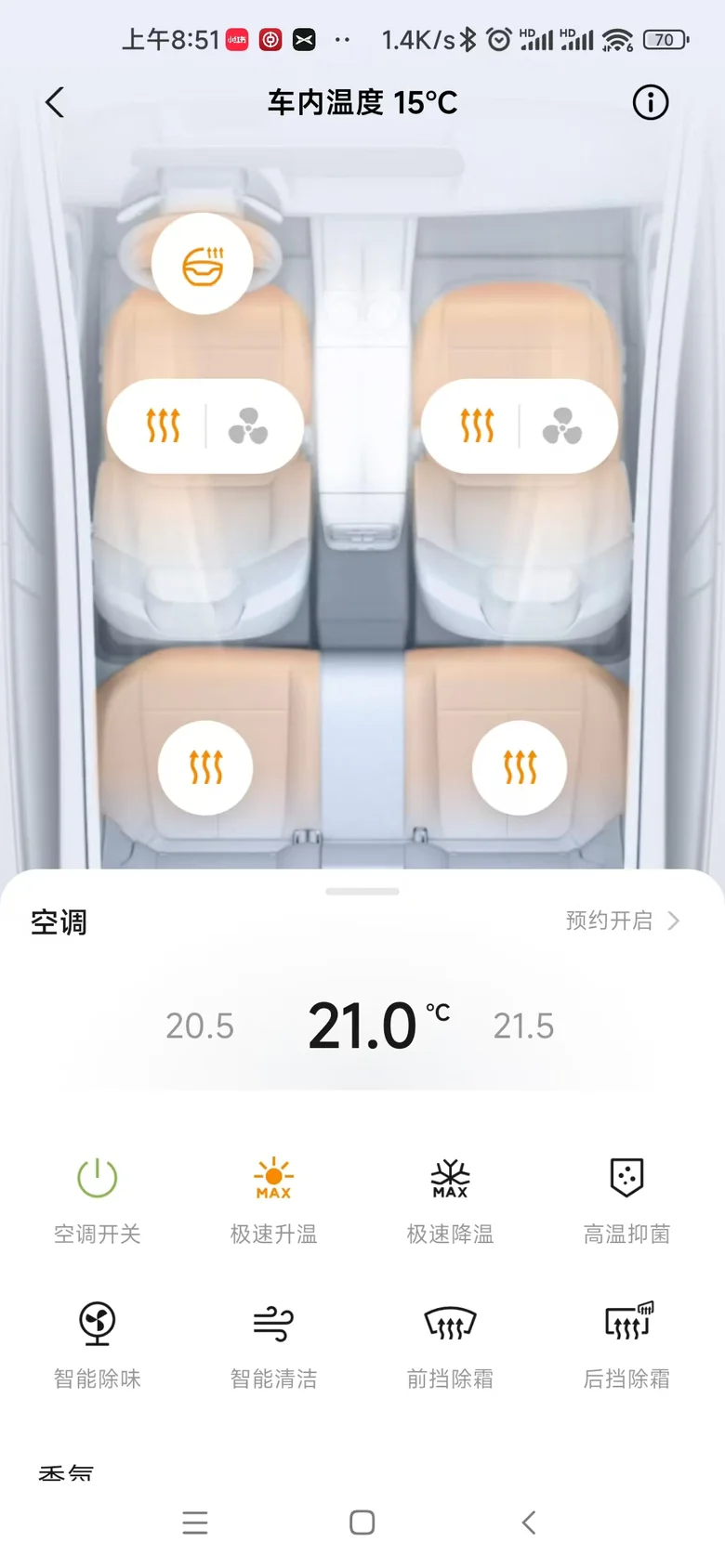Select 21.5 as the target temperature
Image resolution: width=725 pixels, height=1568 pixels.
(x=523, y=1026)
